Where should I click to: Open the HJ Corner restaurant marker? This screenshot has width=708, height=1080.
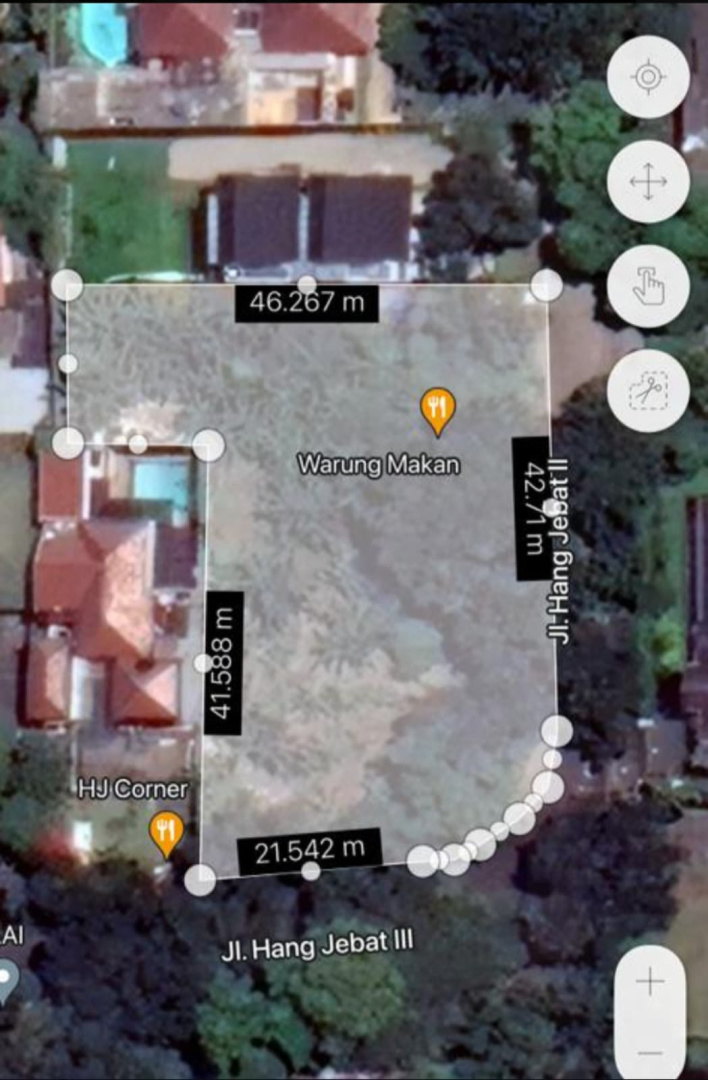(x=165, y=831)
